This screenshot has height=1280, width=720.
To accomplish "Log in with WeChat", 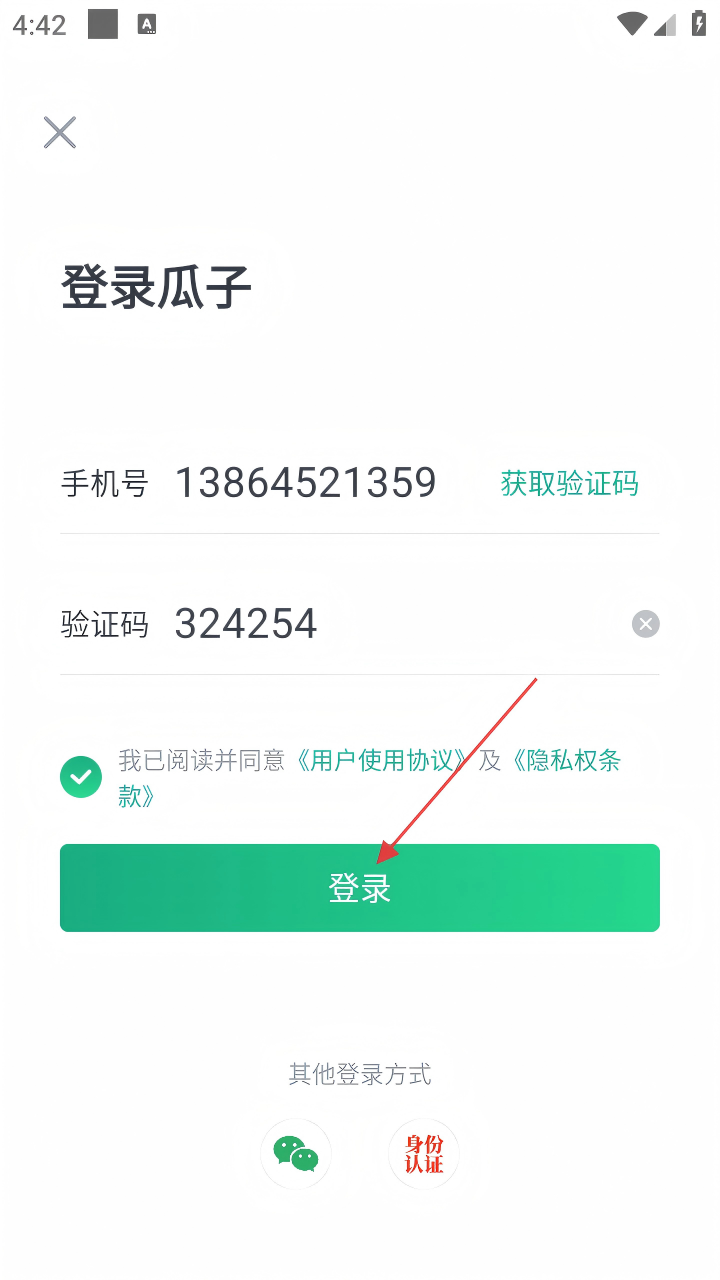I will pyautogui.click(x=296, y=1154).
